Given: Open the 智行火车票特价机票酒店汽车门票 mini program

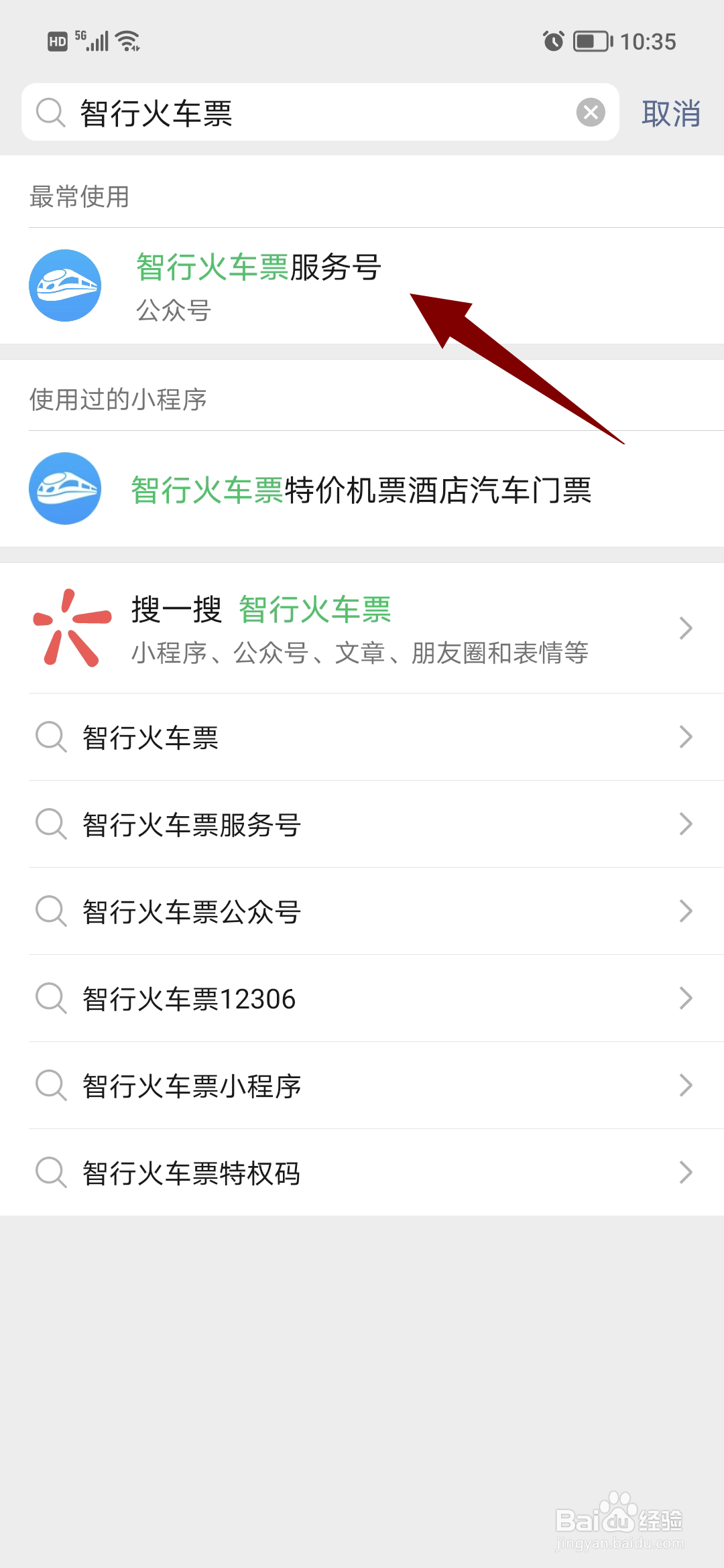Looking at the screenshot, I should [362, 489].
